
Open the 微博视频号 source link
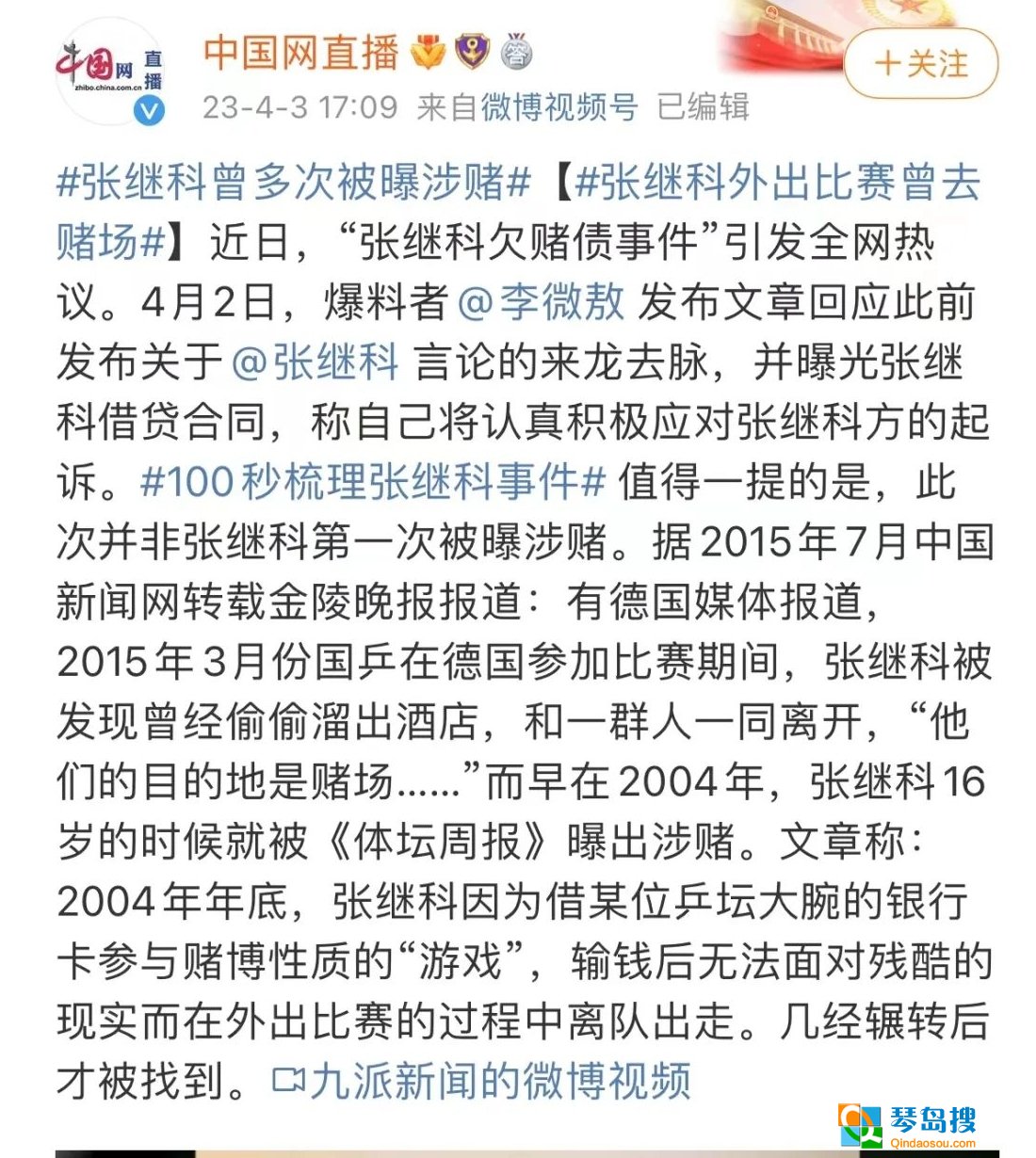pos(559,106)
